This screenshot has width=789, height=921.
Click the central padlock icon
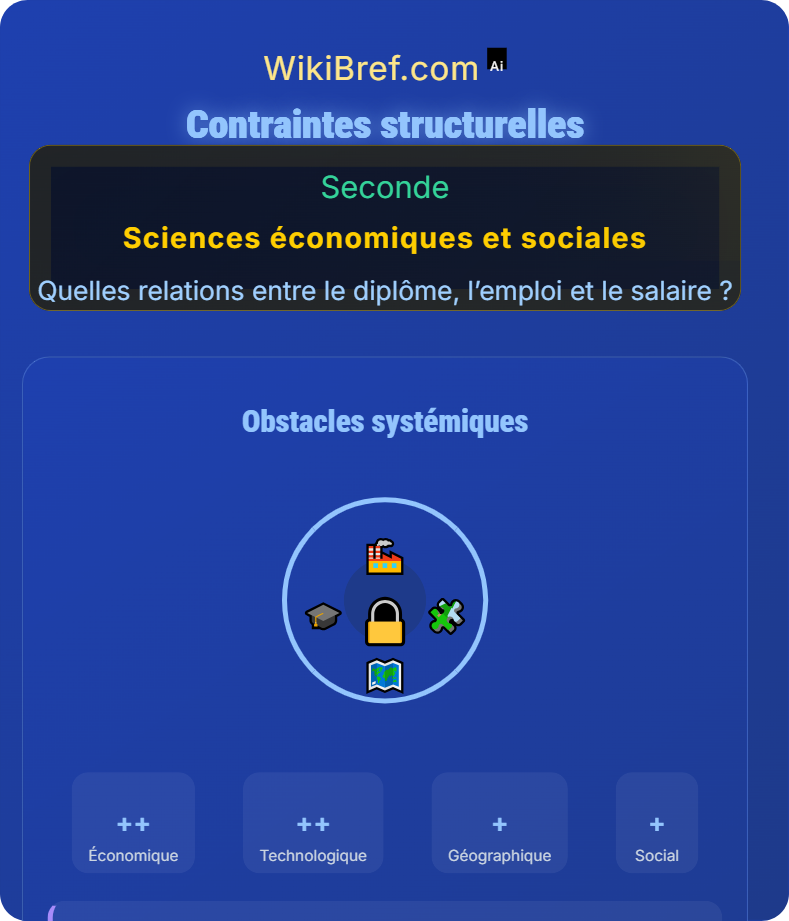pos(385,620)
